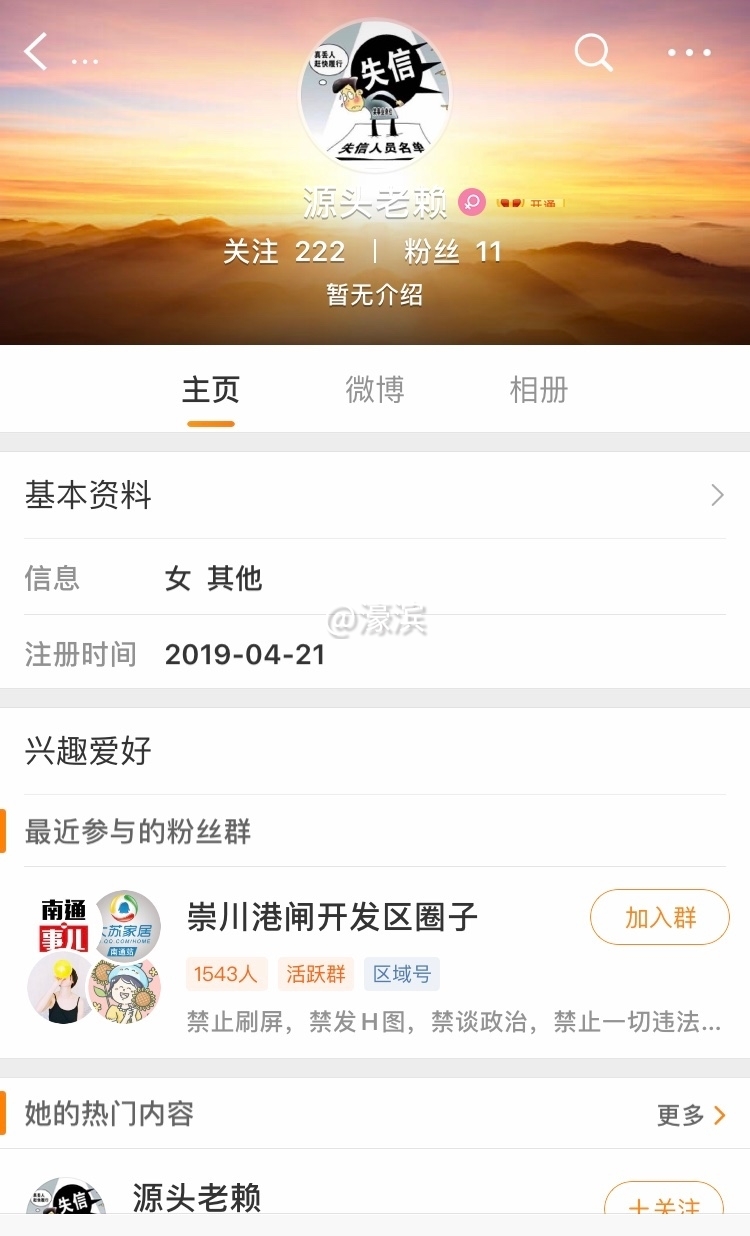Show 更多 of her popular content

(x=691, y=1115)
